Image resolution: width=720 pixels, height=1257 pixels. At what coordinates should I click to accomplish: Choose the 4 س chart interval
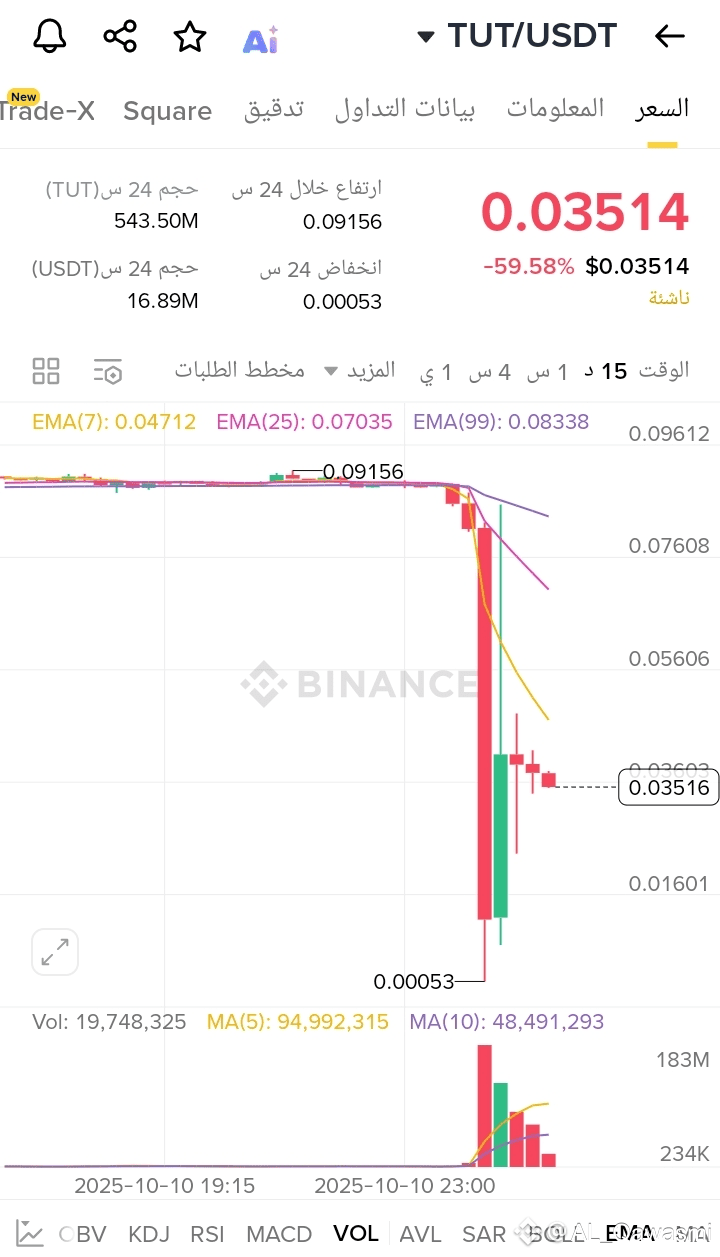pyautogui.click(x=491, y=371)
